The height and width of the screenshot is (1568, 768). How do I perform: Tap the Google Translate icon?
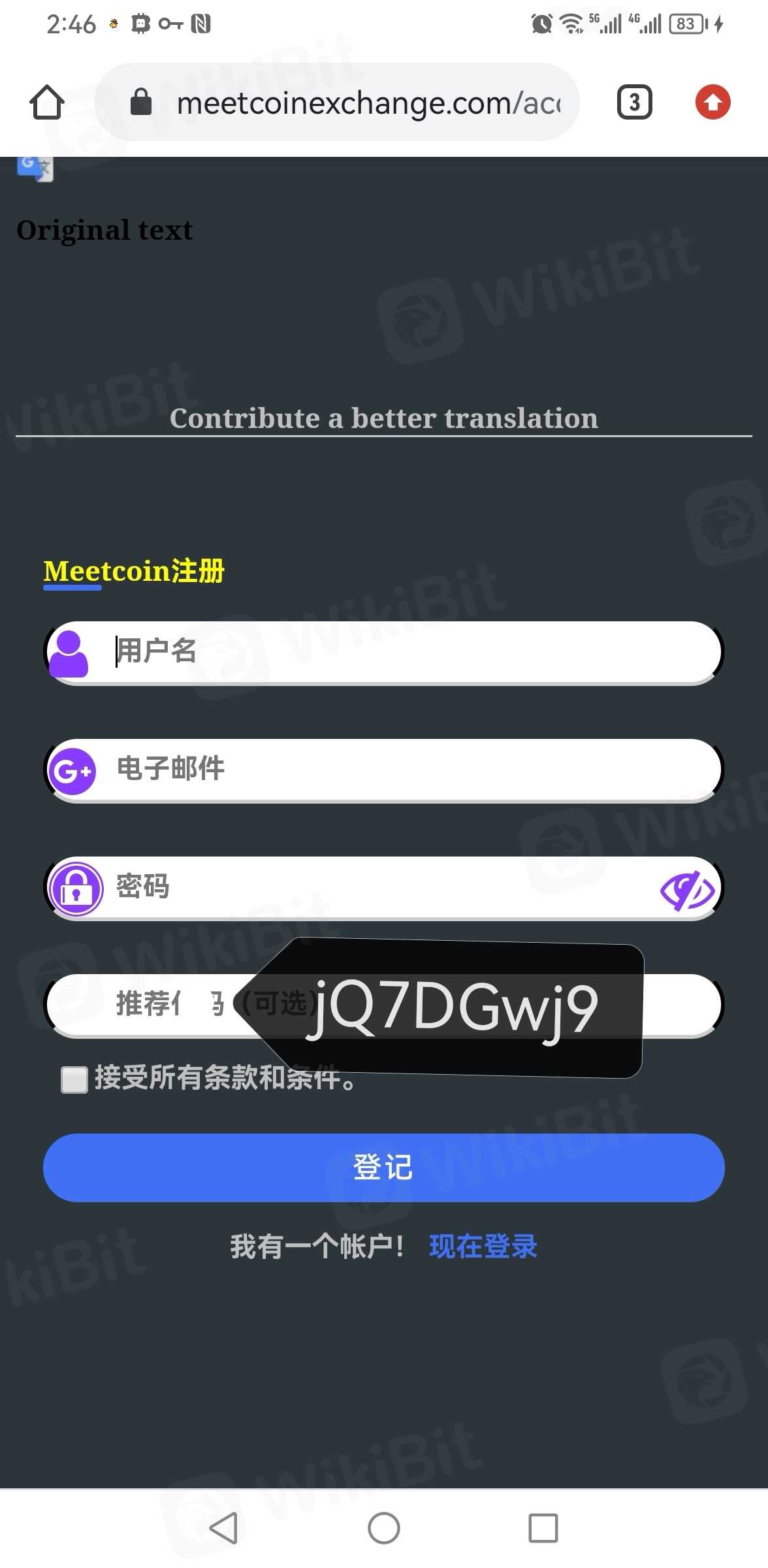35,167
